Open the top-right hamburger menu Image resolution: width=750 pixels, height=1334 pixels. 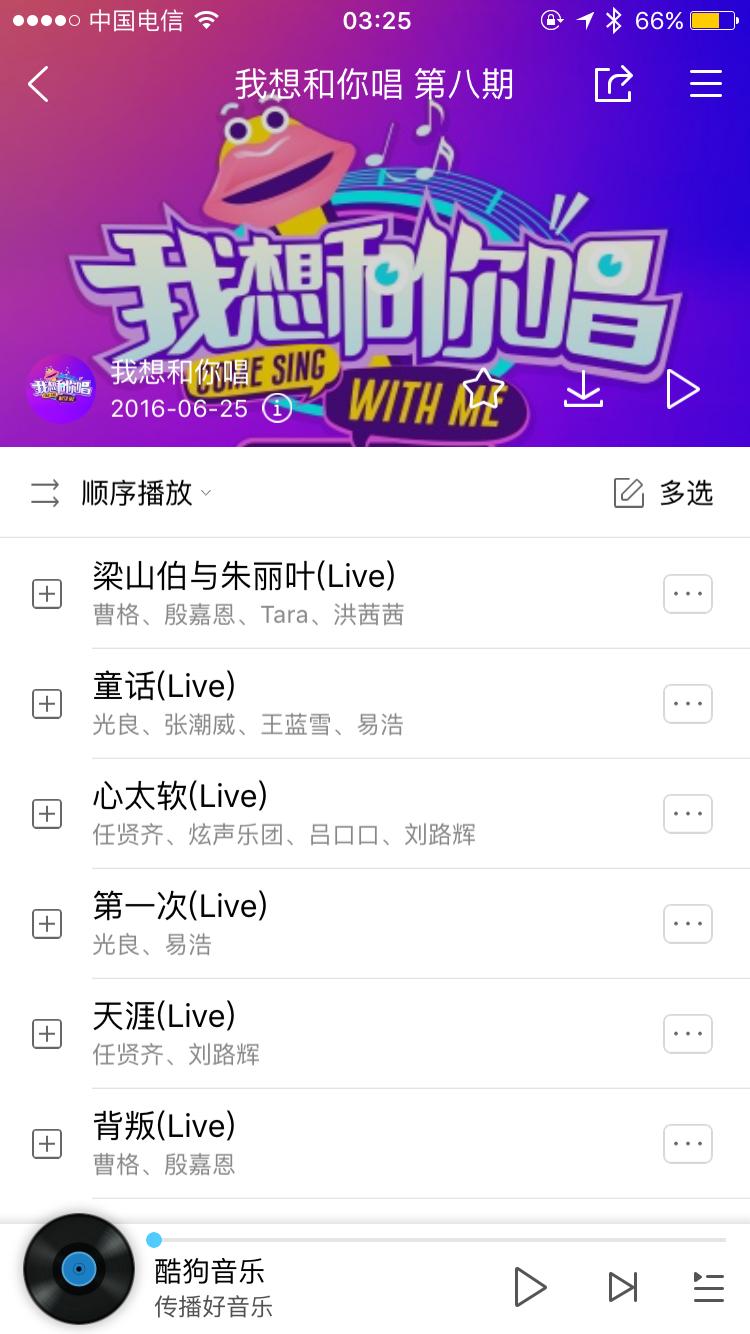[x=706, y=84]
